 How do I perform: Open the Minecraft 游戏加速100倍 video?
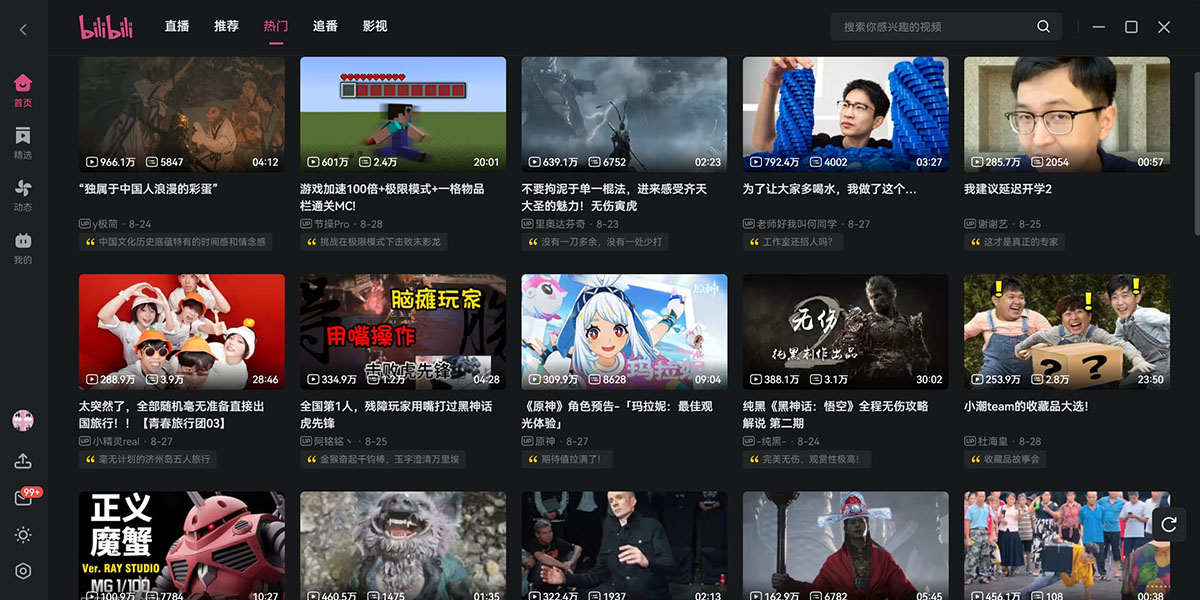click(403, 114)
